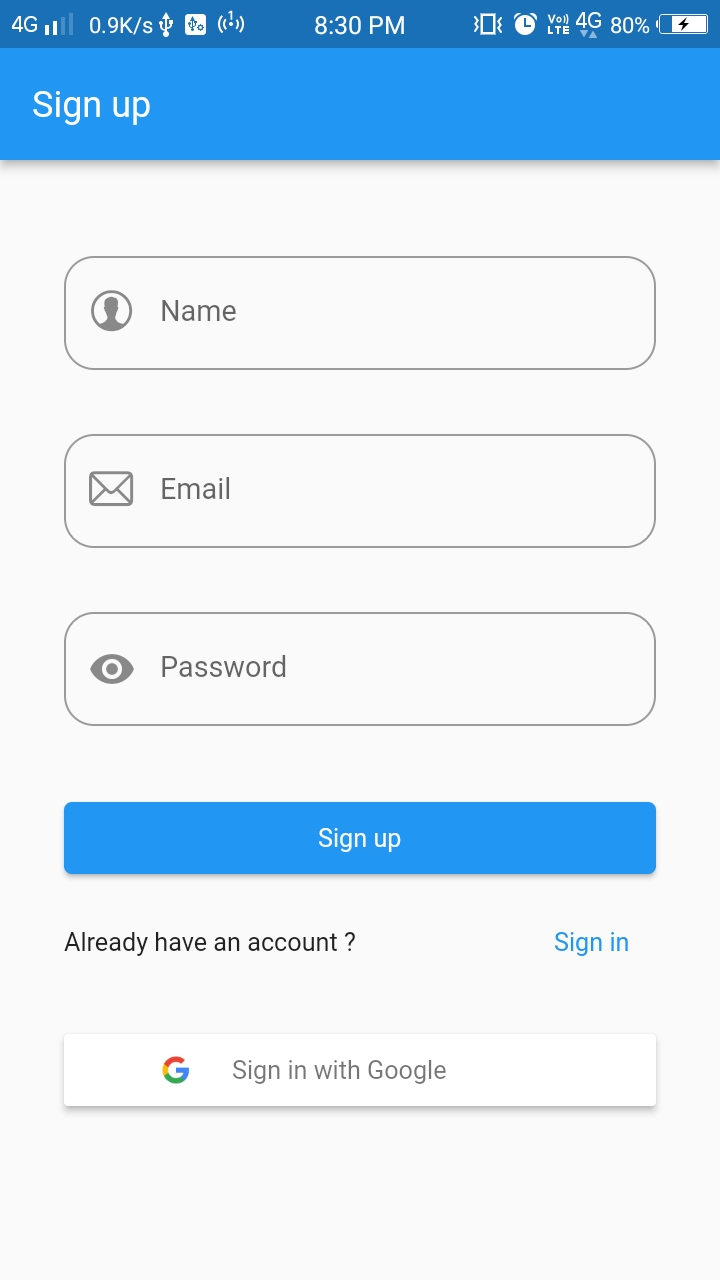720x1280 pixels.
Task: Click the Name input field
Action: pos(360,311)
